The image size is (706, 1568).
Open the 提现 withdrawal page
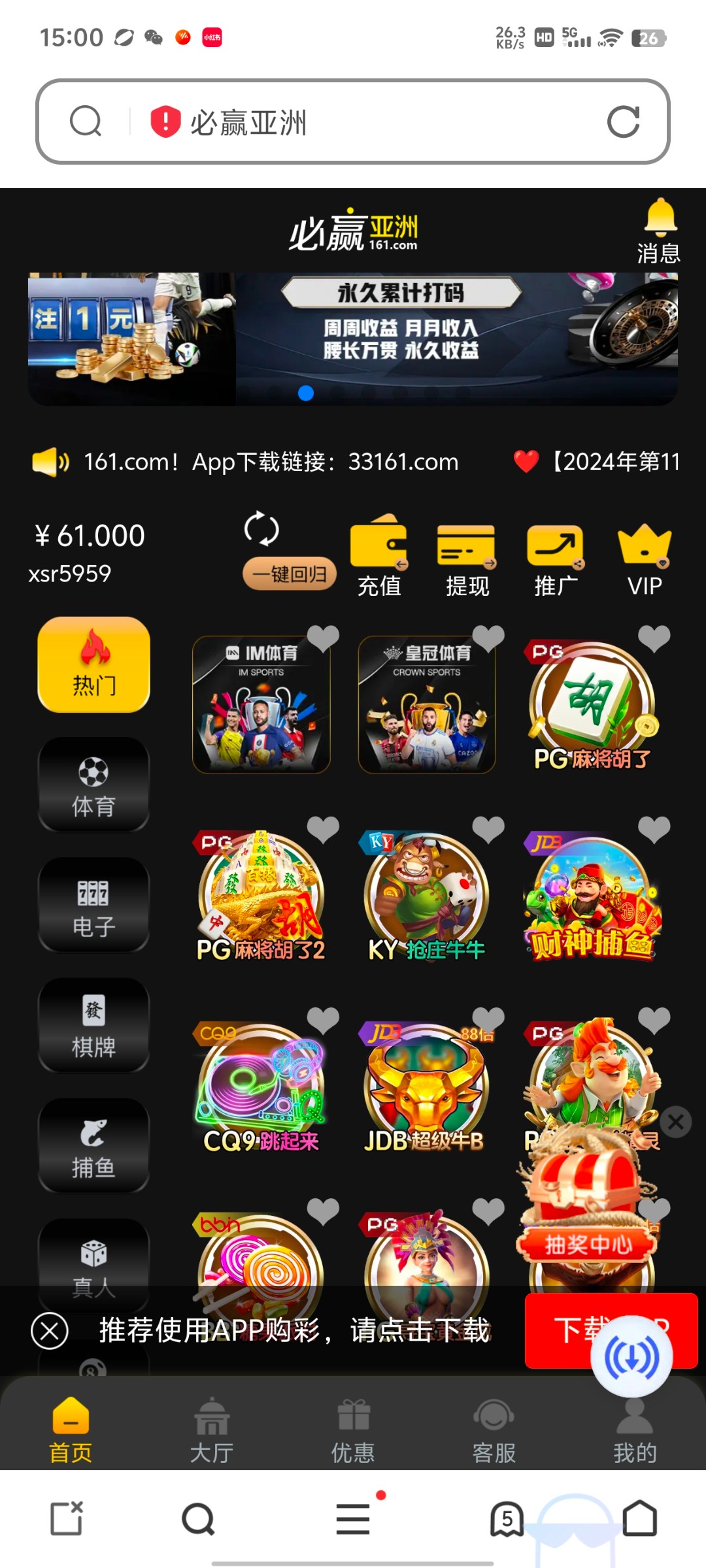467,559
